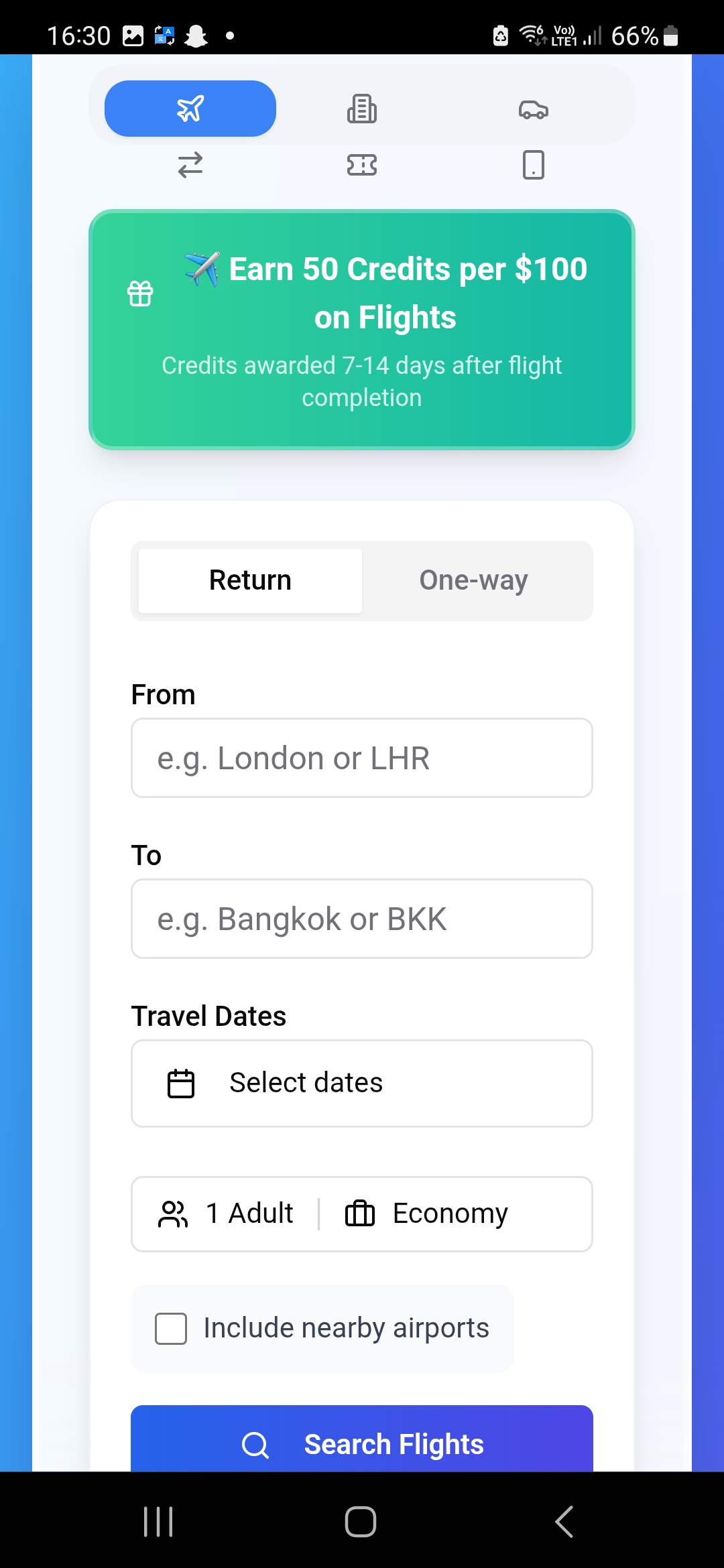Focus the From airport input field

[x=361, y=758]
